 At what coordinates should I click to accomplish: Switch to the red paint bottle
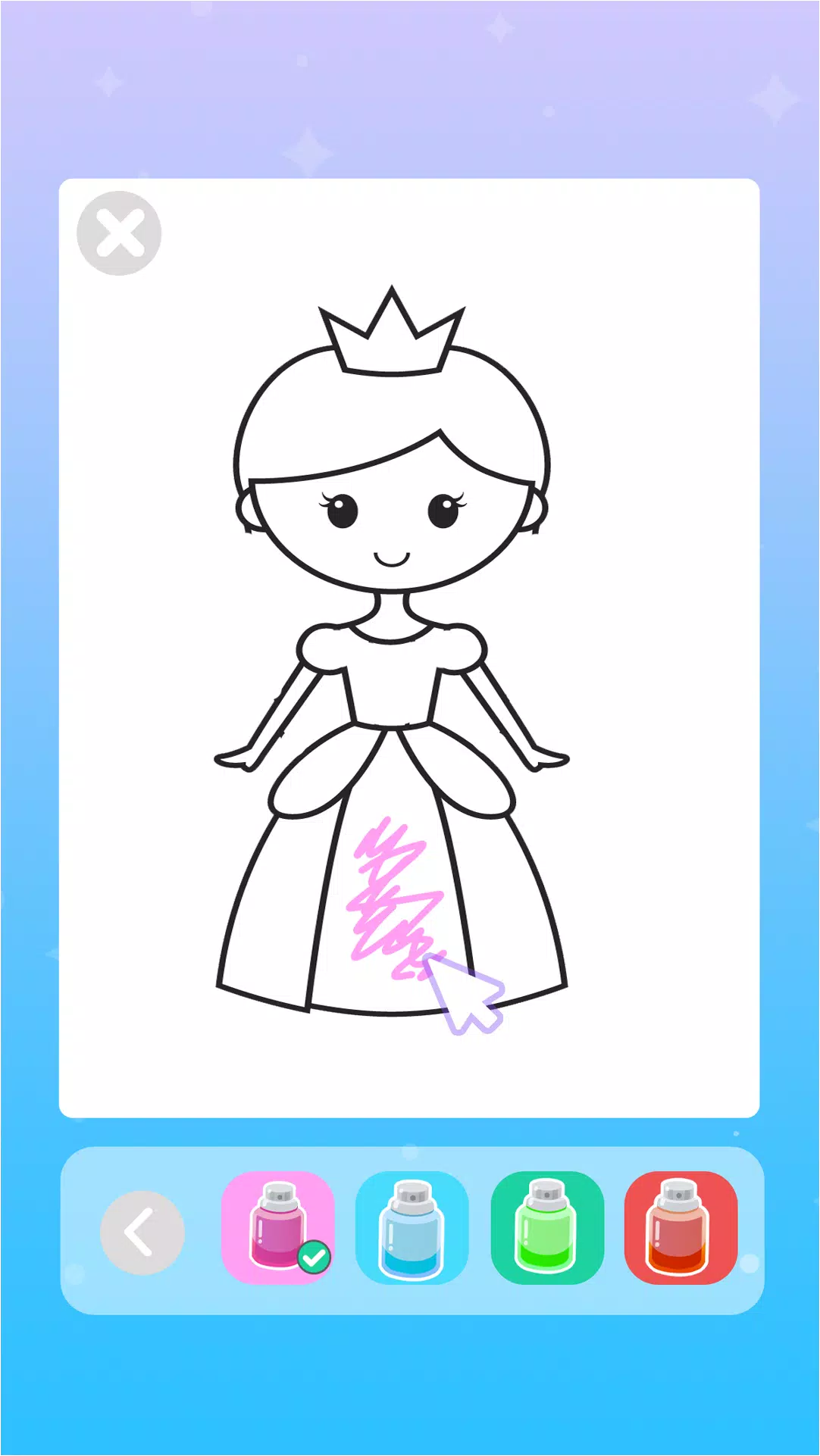click(680, 1228)
